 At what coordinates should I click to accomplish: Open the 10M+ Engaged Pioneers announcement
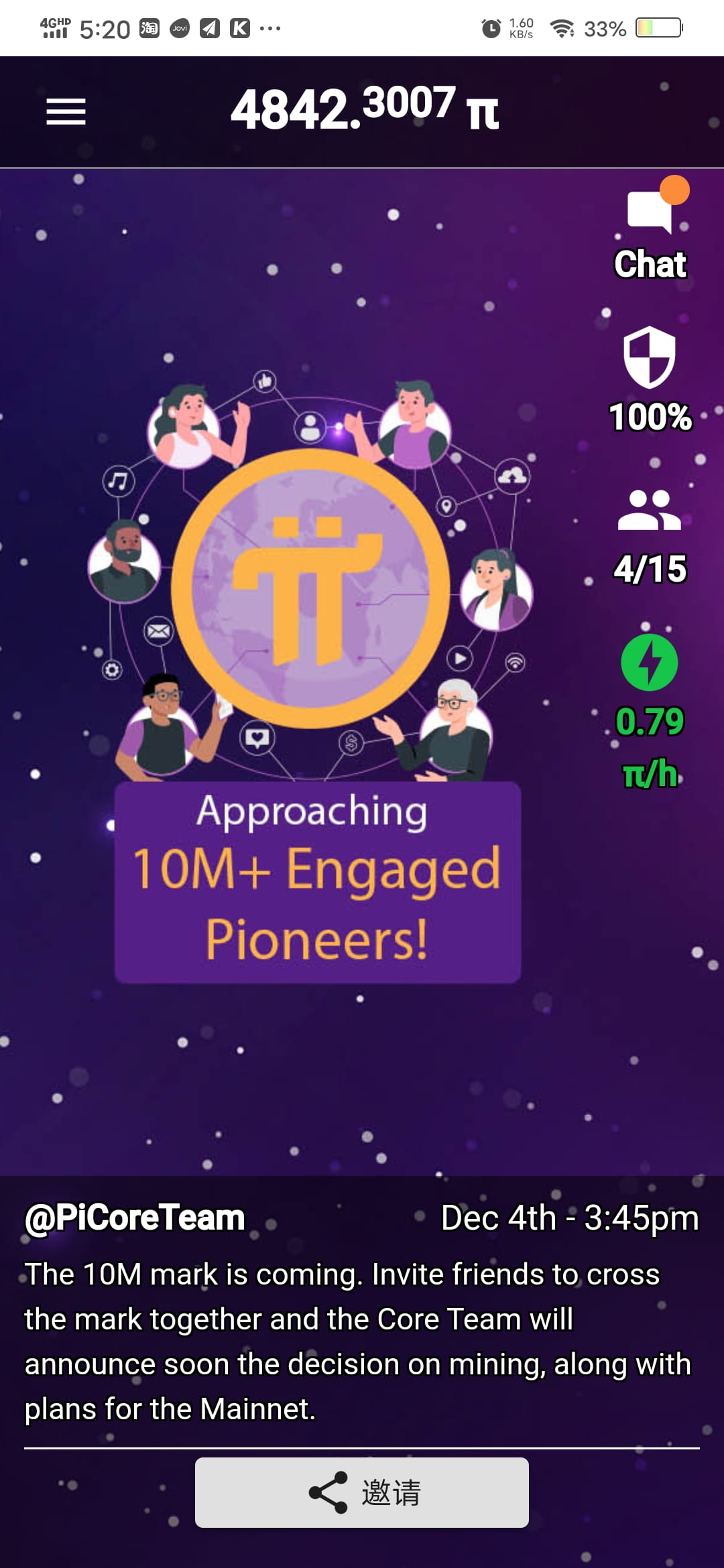[x=318, y=881]
